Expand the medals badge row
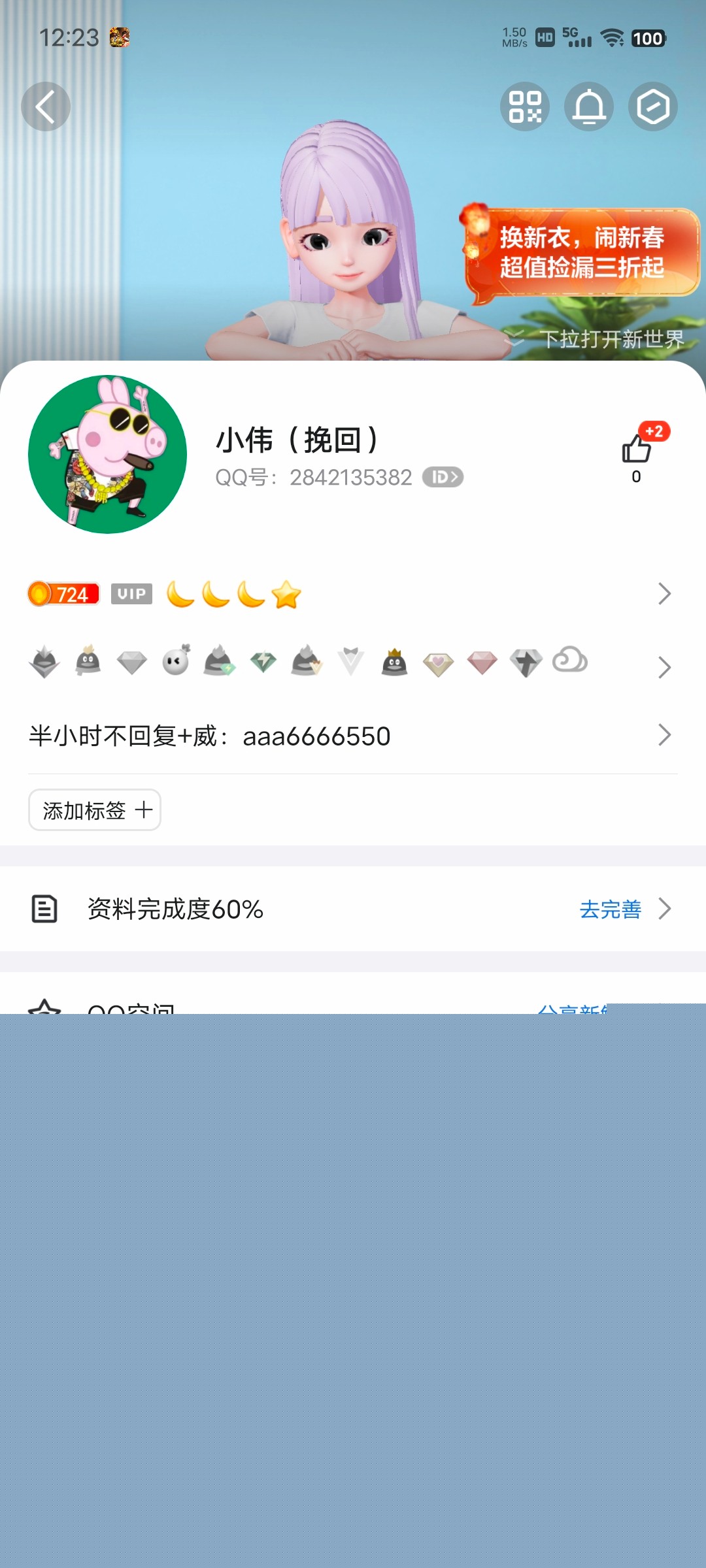This screenshot has height=1568, width=706. point(665,668)
